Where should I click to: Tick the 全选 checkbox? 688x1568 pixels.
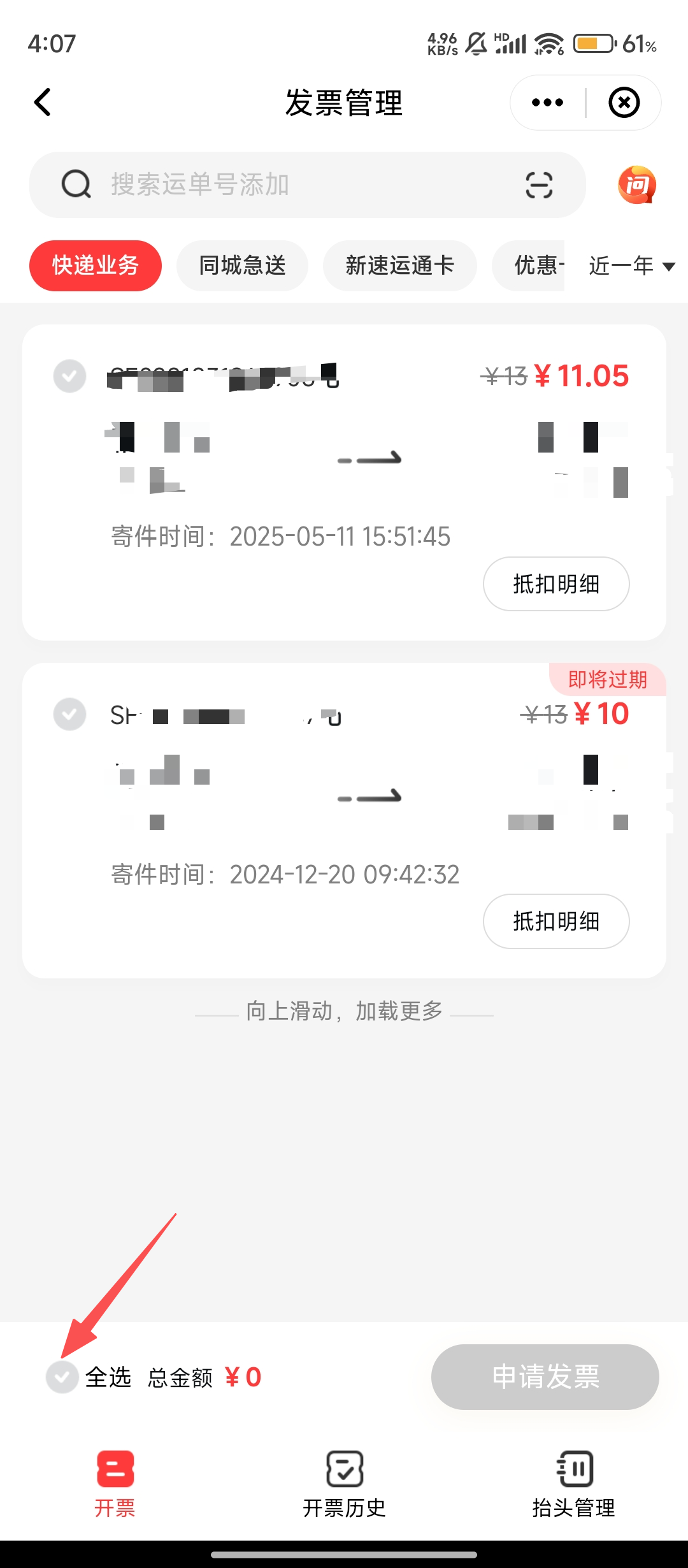coord(62,1377)
